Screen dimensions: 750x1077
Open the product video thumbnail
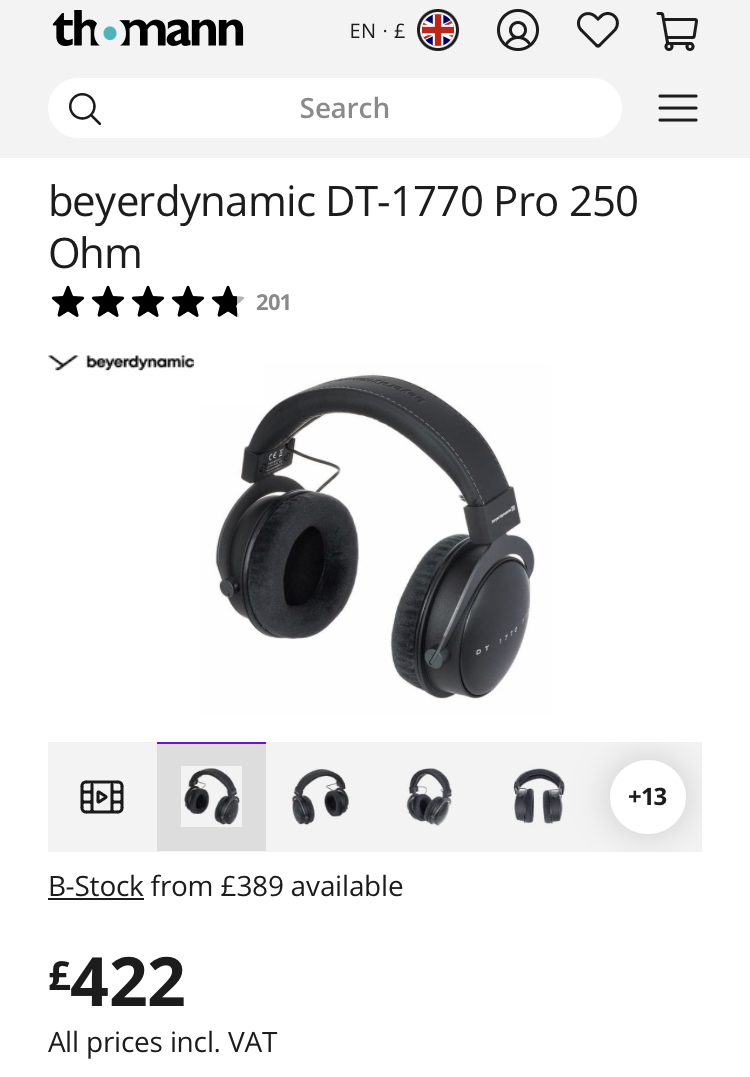[x=102, y=797]
